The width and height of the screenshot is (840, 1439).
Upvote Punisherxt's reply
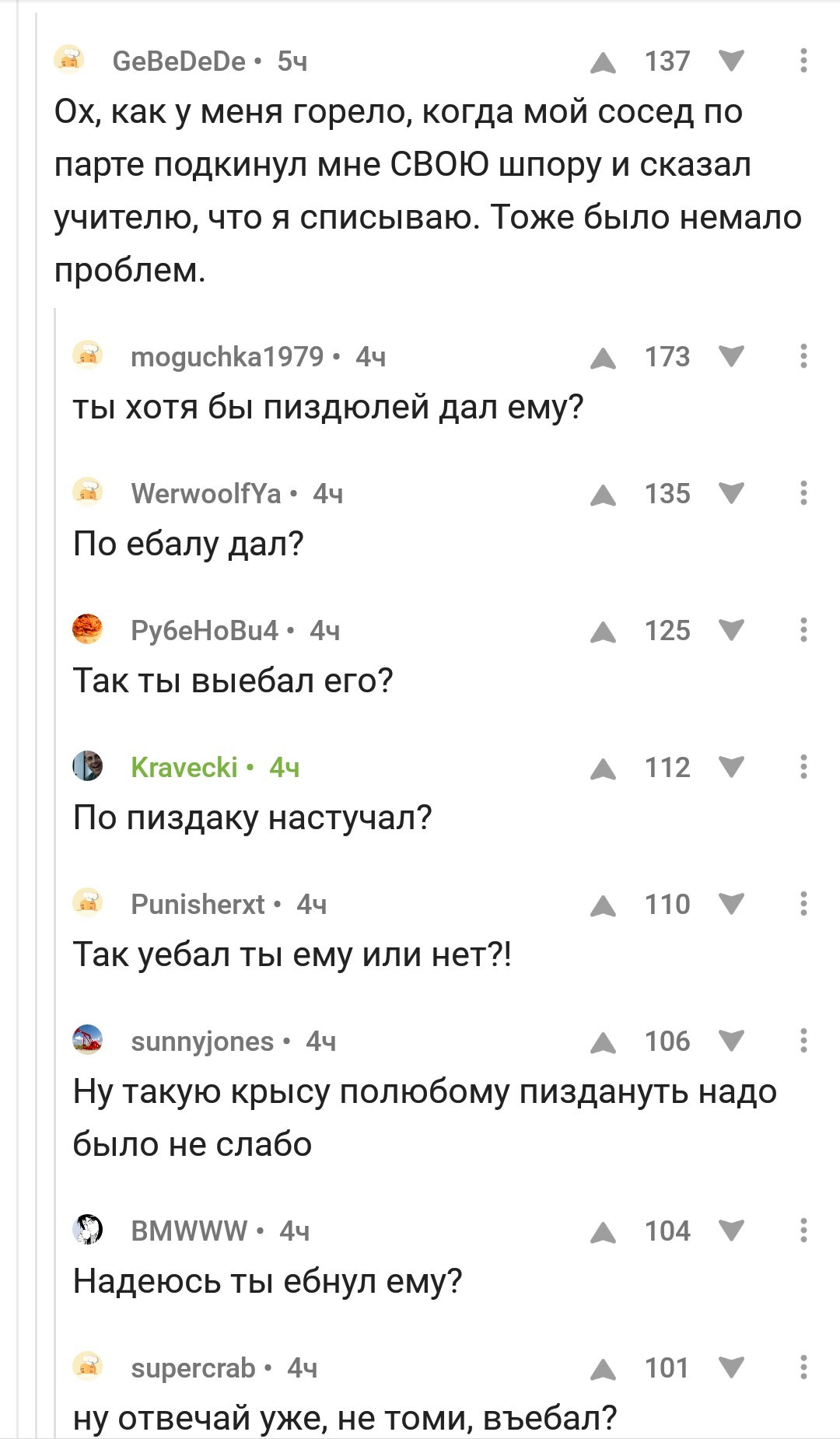coord(603,905)
